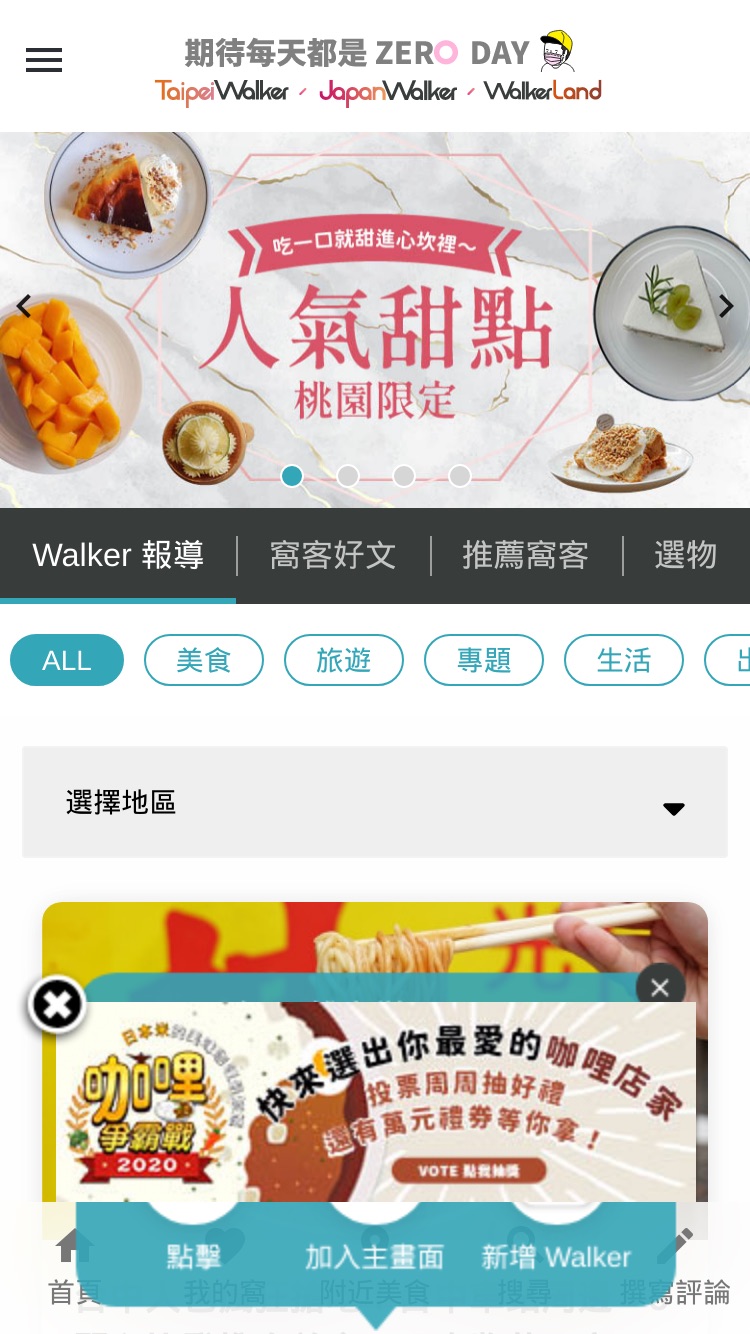The width and height of the screenshot is (750, 1334).
Task: Go to 首頁 in bottom navigation
Action: [75, 1268]
